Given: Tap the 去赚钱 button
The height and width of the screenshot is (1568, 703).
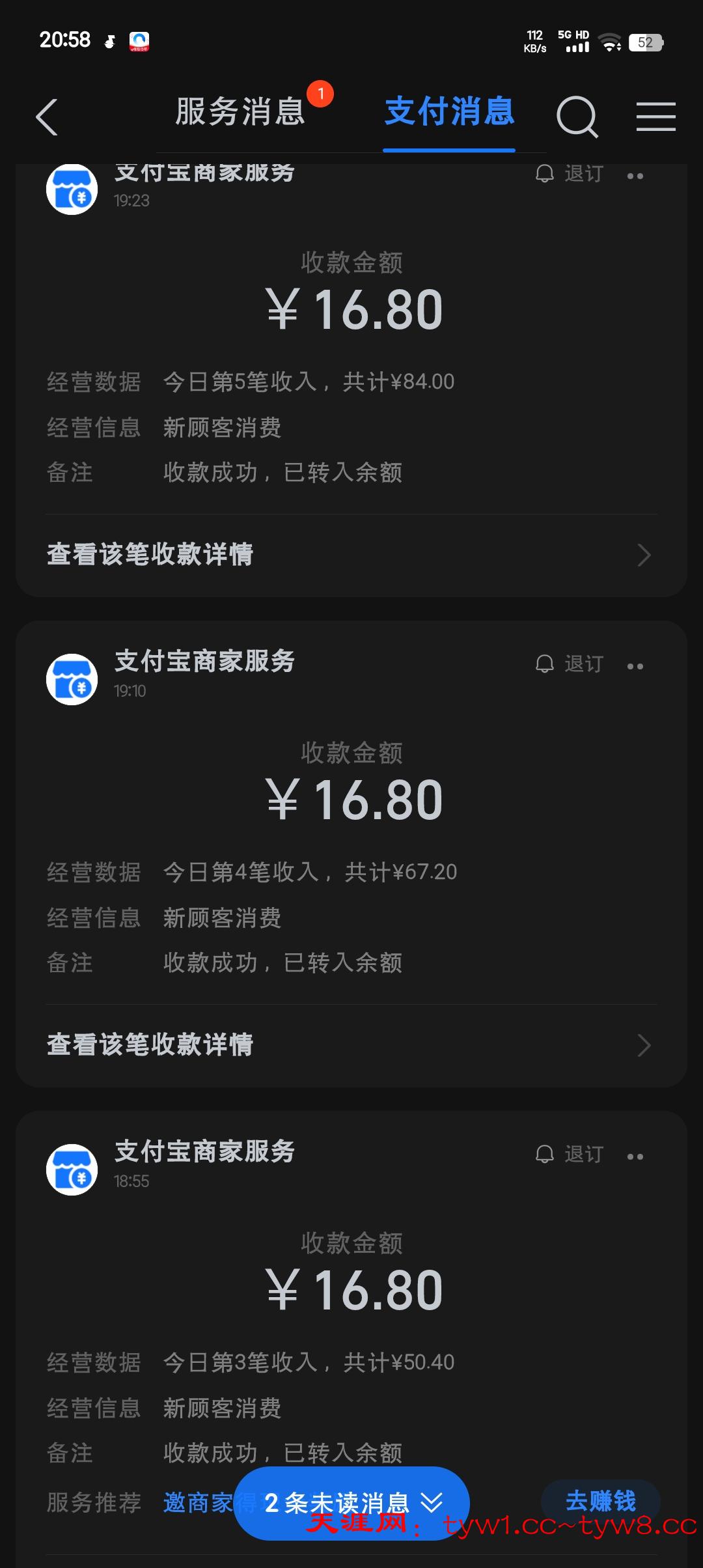Looking at the screenshot, I should [x=600, y=1501].
